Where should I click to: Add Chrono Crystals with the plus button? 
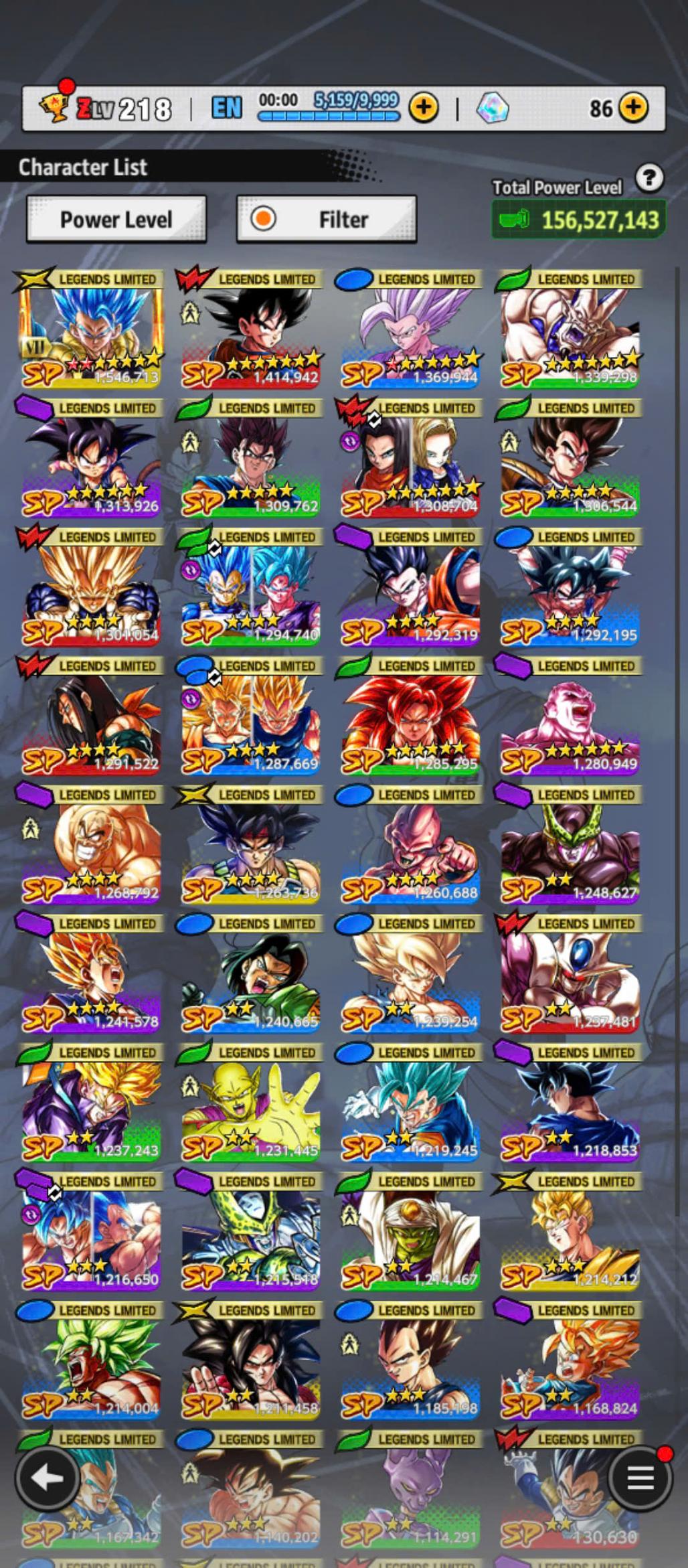[633, 107]
